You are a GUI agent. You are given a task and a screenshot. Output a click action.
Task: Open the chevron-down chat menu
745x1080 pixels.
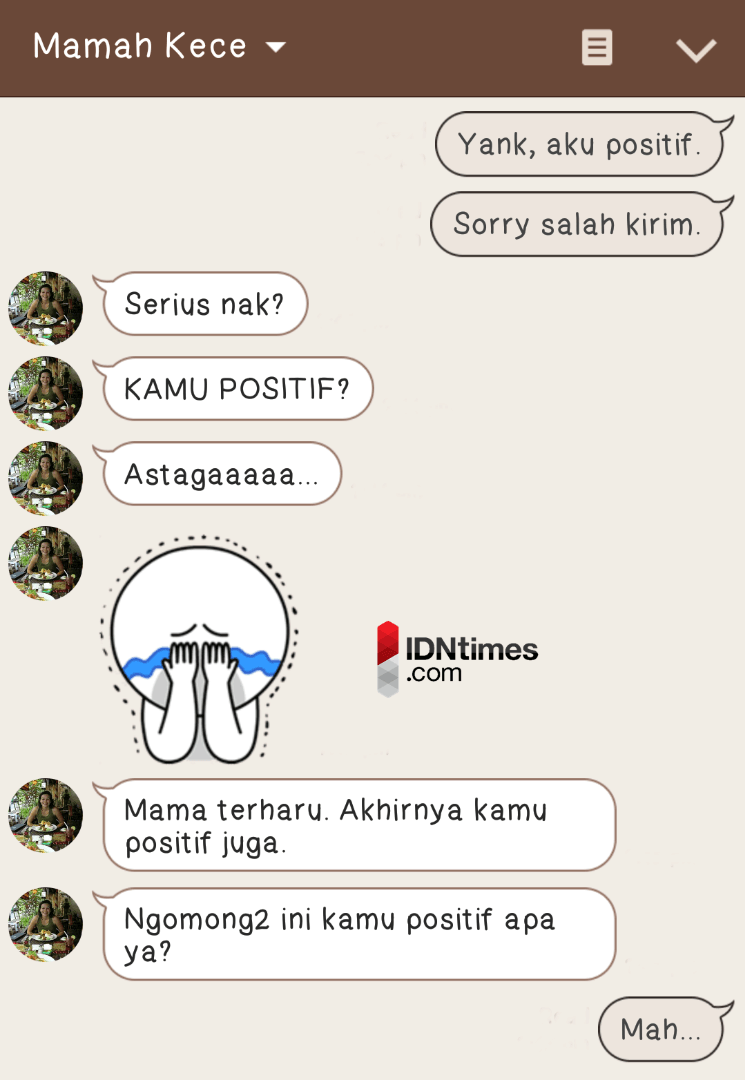pyautogui.click(x=695, y=50)
